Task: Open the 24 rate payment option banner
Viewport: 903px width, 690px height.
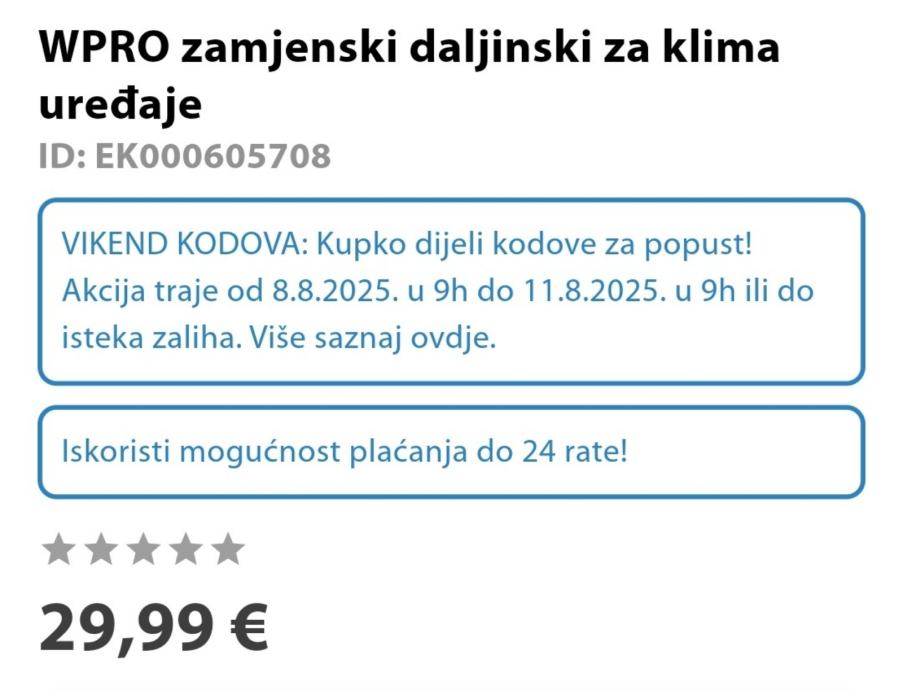Action: 450,452
